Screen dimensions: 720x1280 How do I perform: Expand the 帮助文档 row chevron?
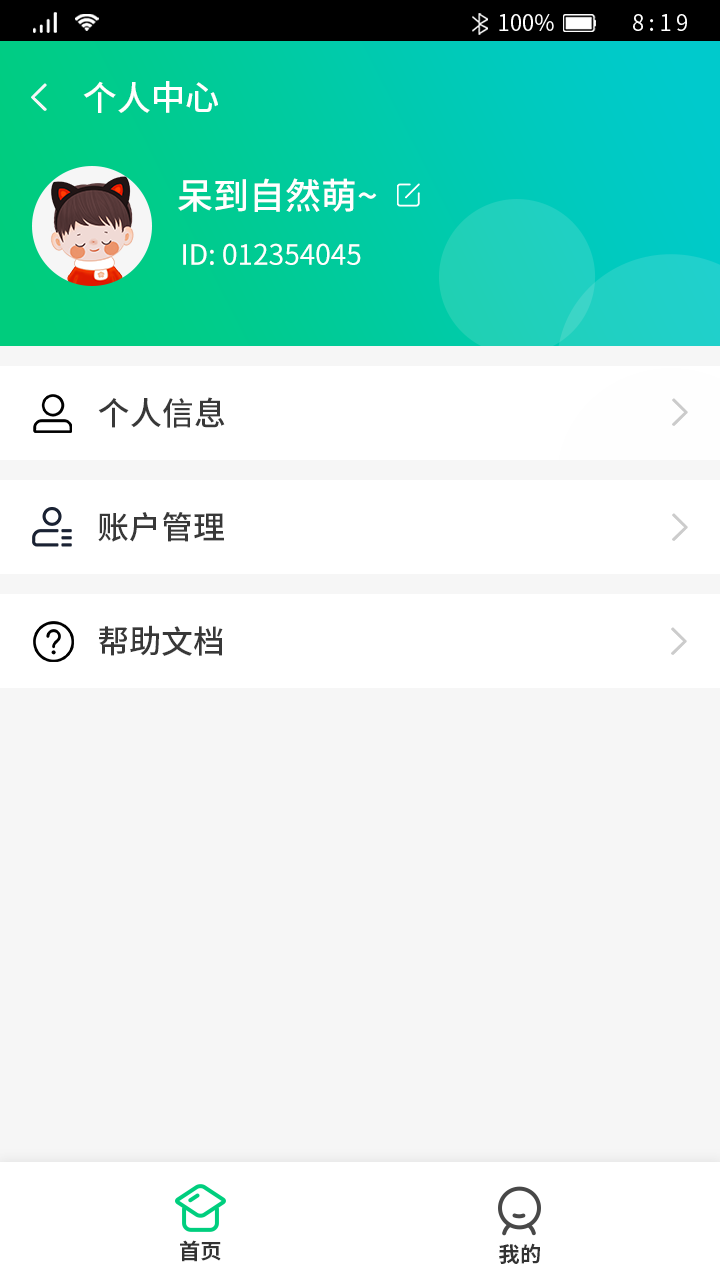[679, 641]
